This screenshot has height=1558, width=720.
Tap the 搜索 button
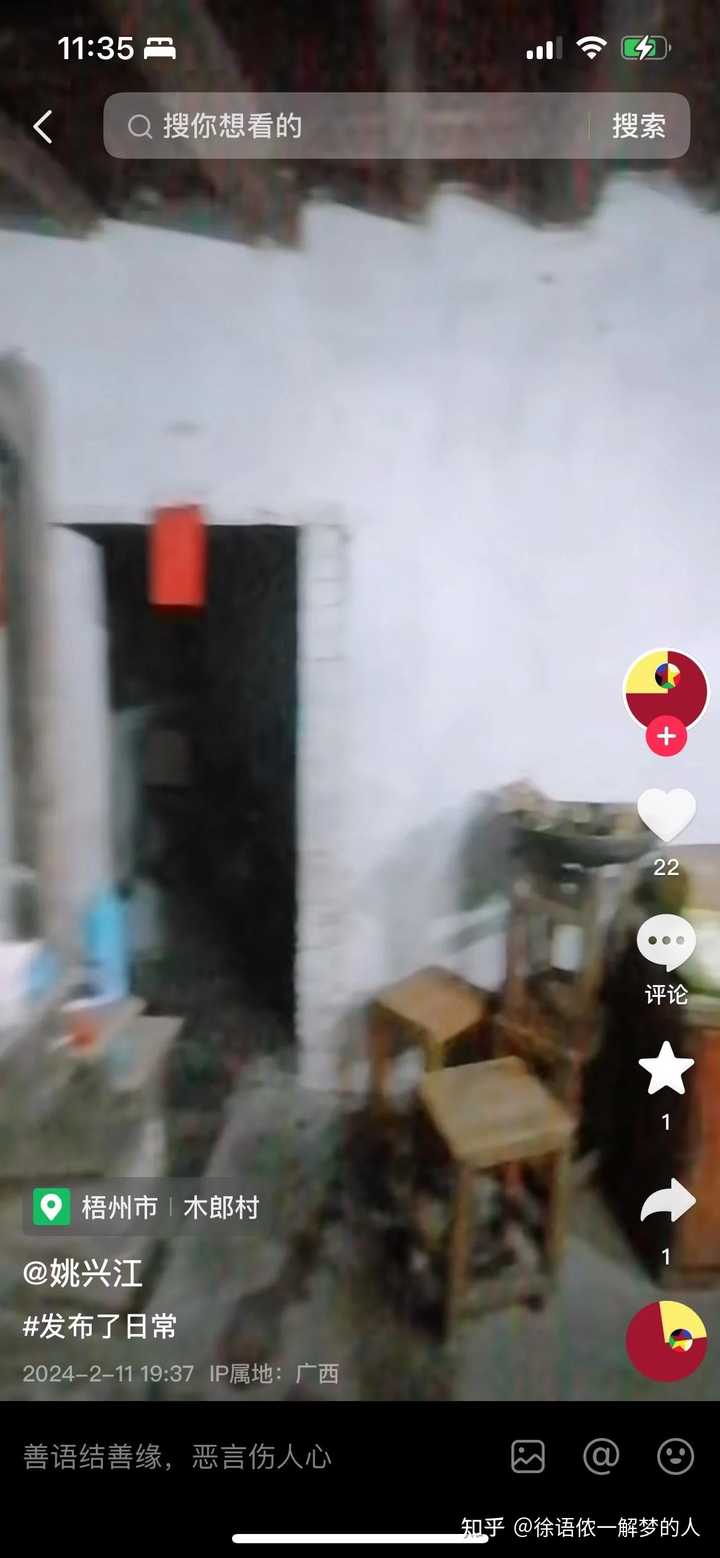pyautogui.click(x=638, y=126)
